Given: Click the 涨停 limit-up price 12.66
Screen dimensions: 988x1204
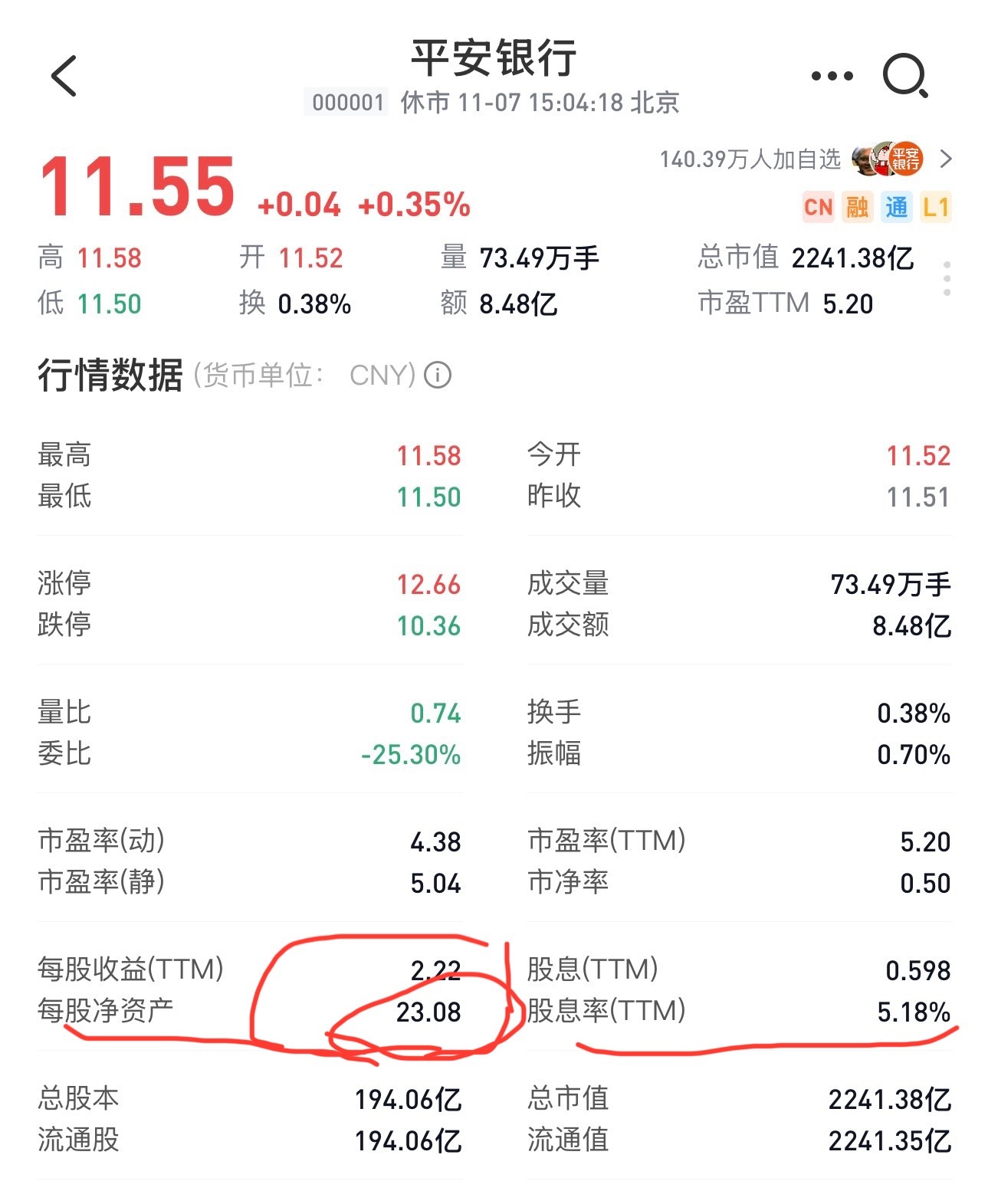Looking at the screenshot, I should [x=428, y=584].
